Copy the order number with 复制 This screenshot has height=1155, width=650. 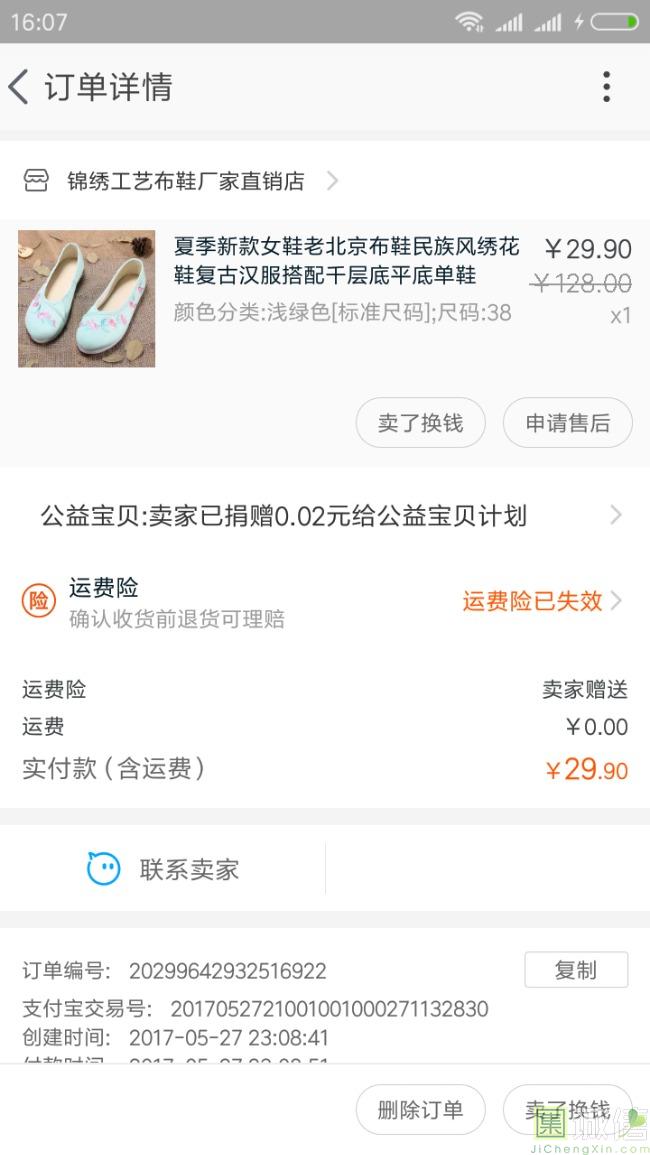[x=576, y=970]
